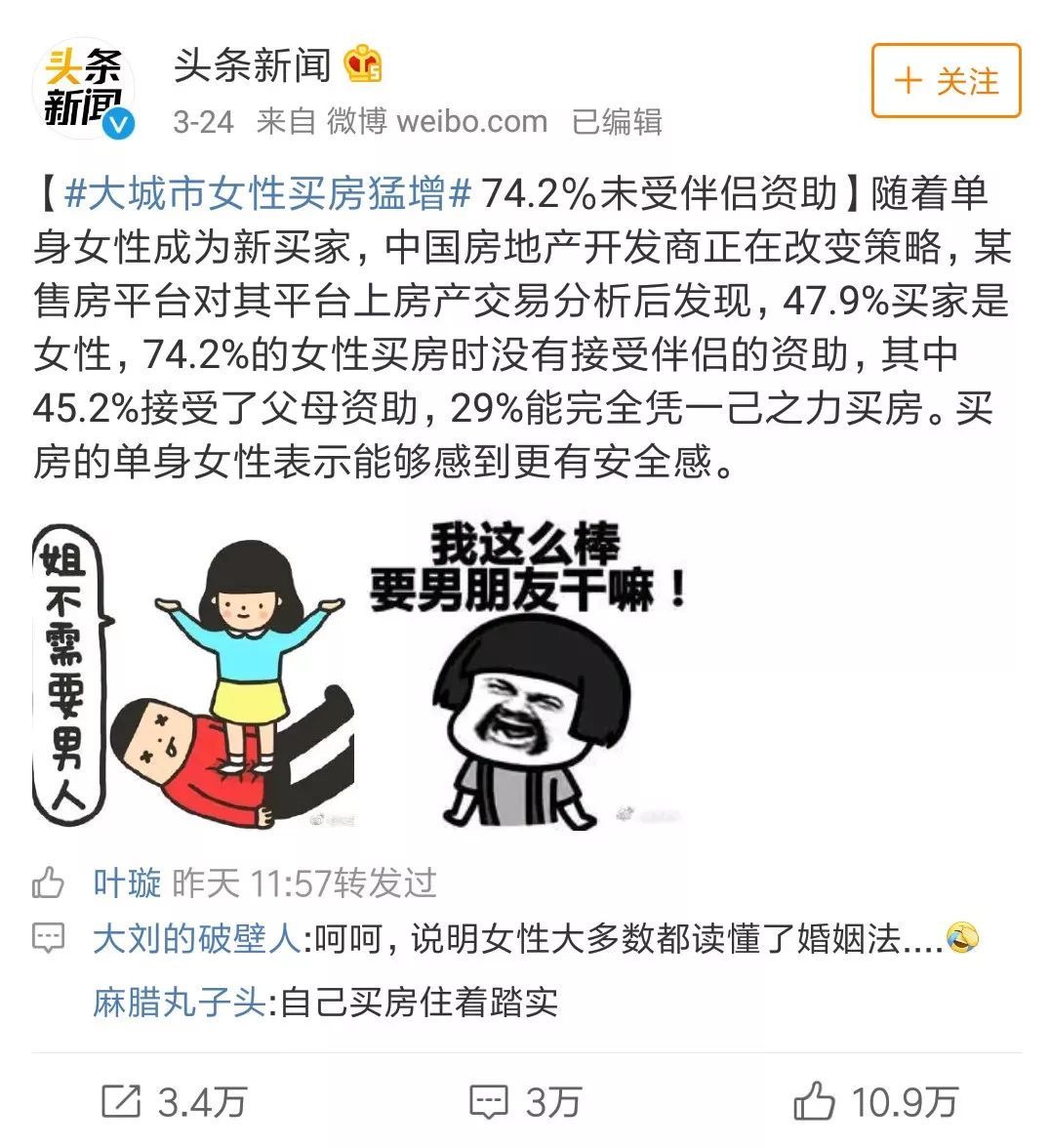Repost this post showing 3.4万 shares
Image resolution: width=1050 pixels, height=1148 pixels.
click(x=174, y=1102)
